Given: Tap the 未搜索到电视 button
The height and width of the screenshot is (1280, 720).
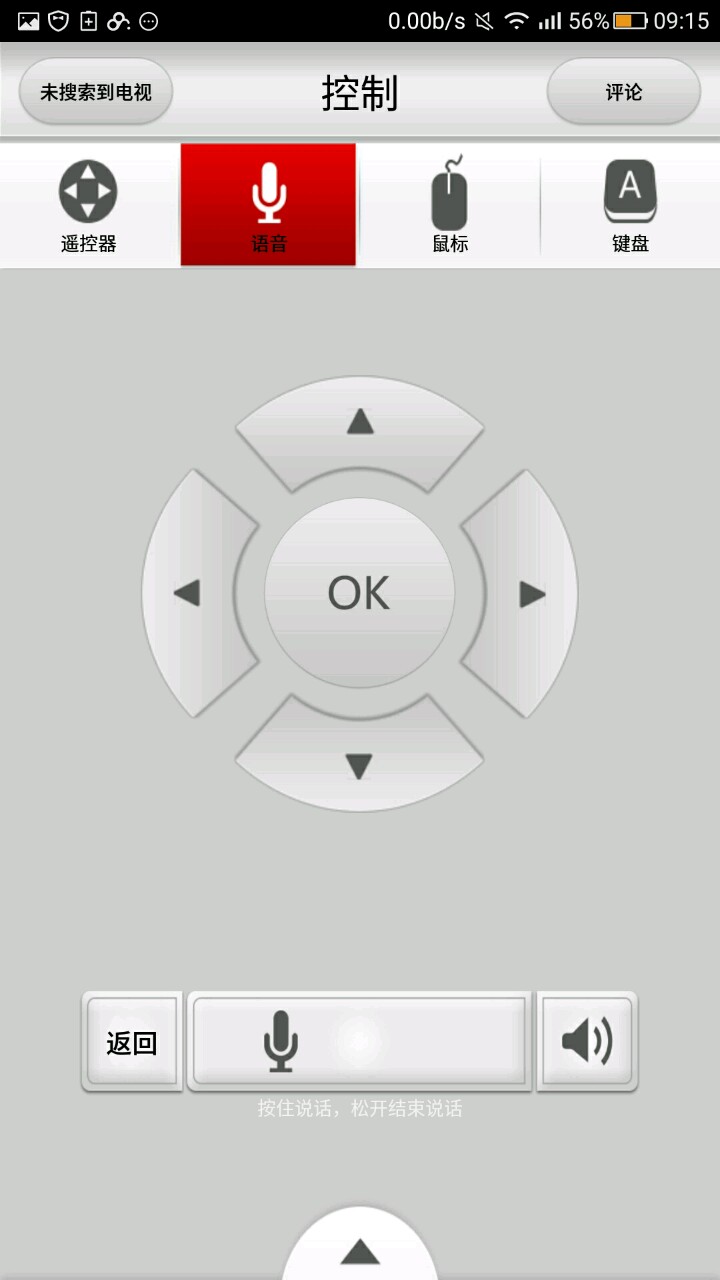Looking at the screenshot, I should (x=96, y=92).
